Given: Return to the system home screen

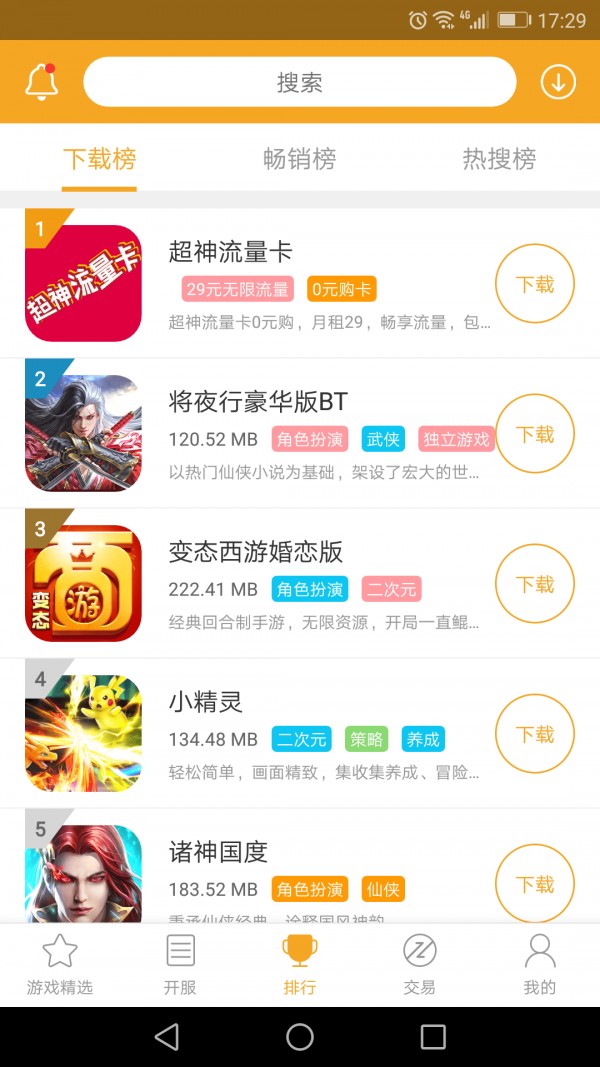Looking at the screenshot, I should pos(300,1037).
